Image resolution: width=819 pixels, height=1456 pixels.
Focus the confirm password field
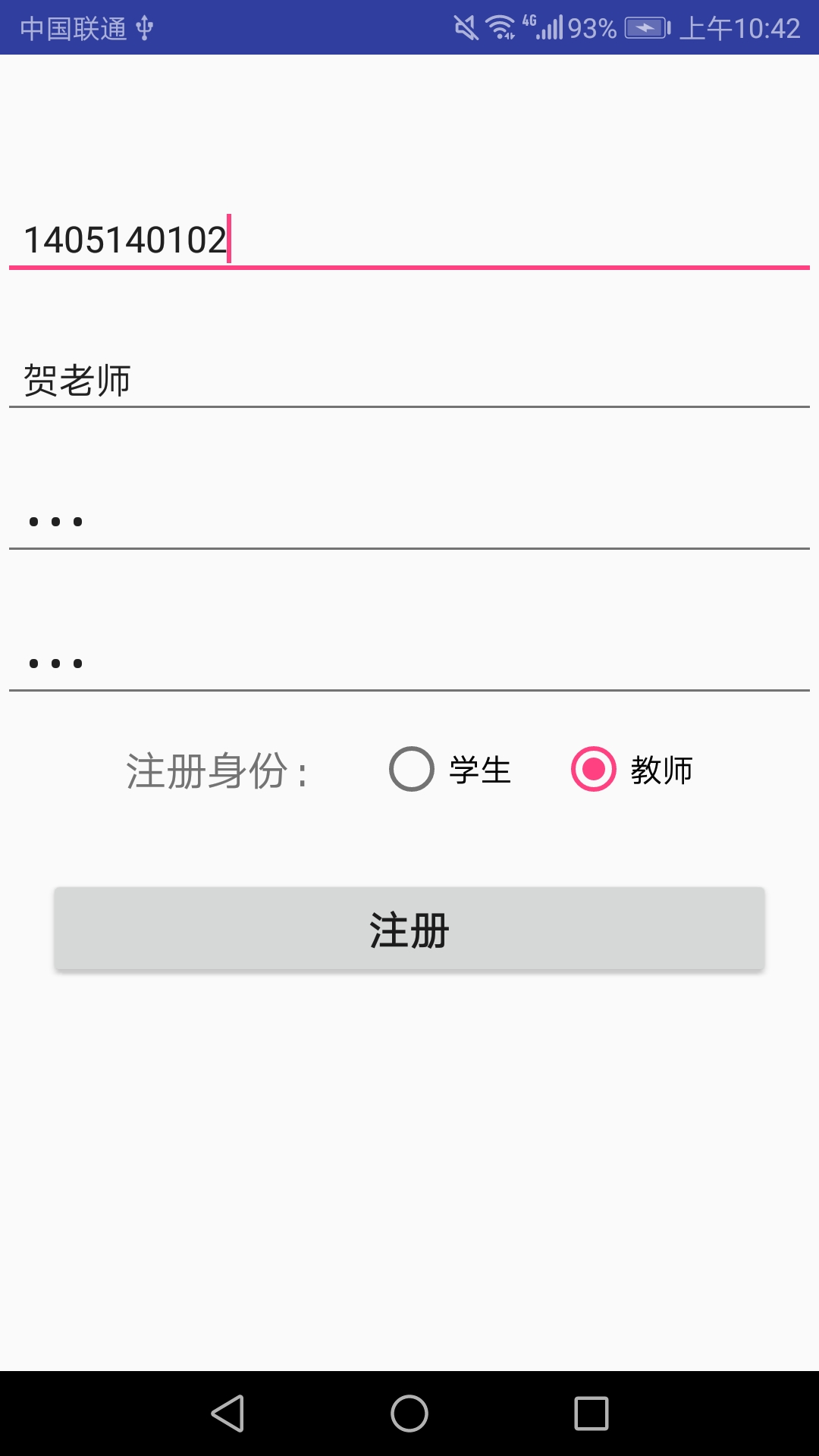(x=409, y=663)
